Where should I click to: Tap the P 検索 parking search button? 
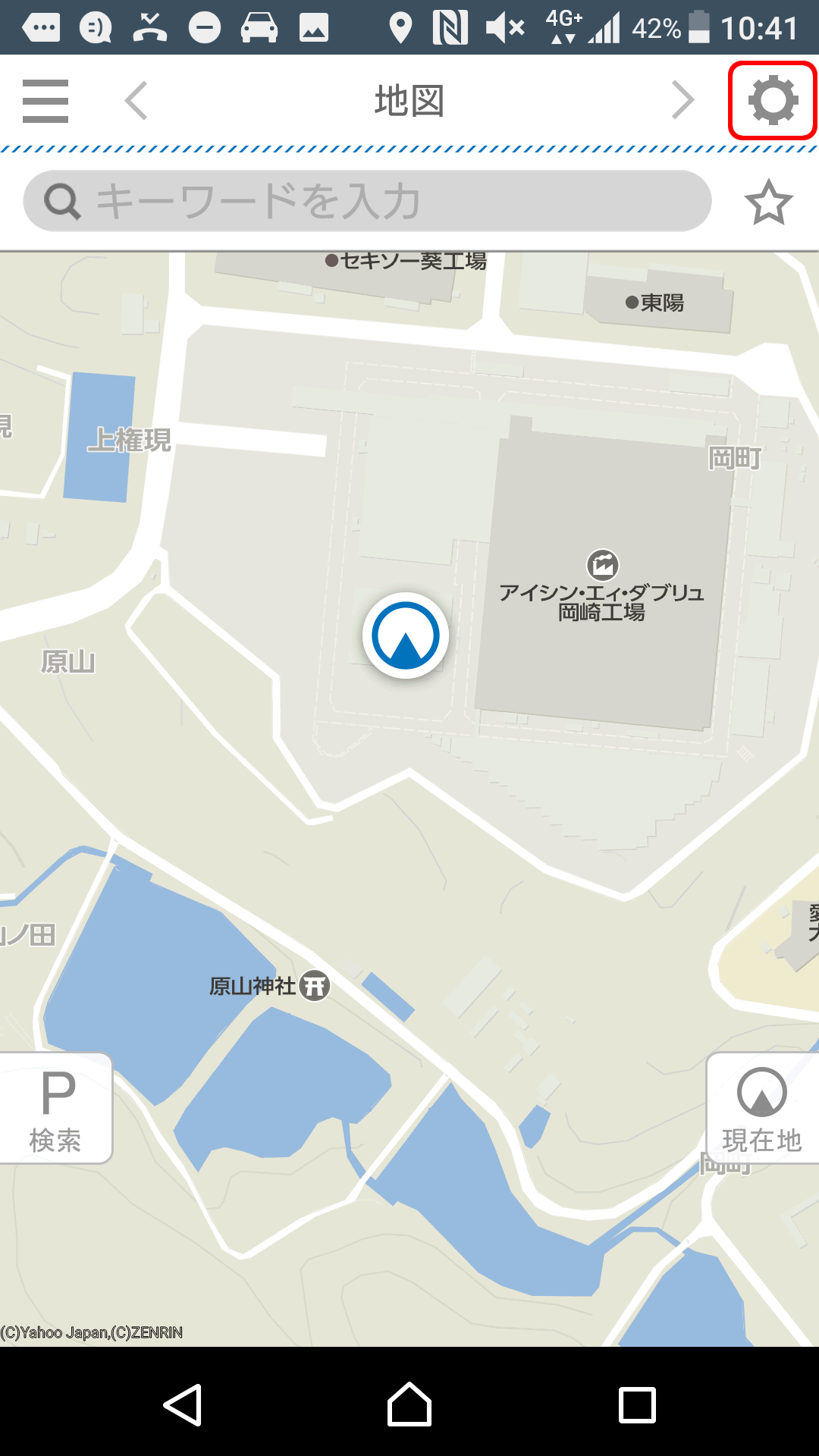pos(56,1108)
